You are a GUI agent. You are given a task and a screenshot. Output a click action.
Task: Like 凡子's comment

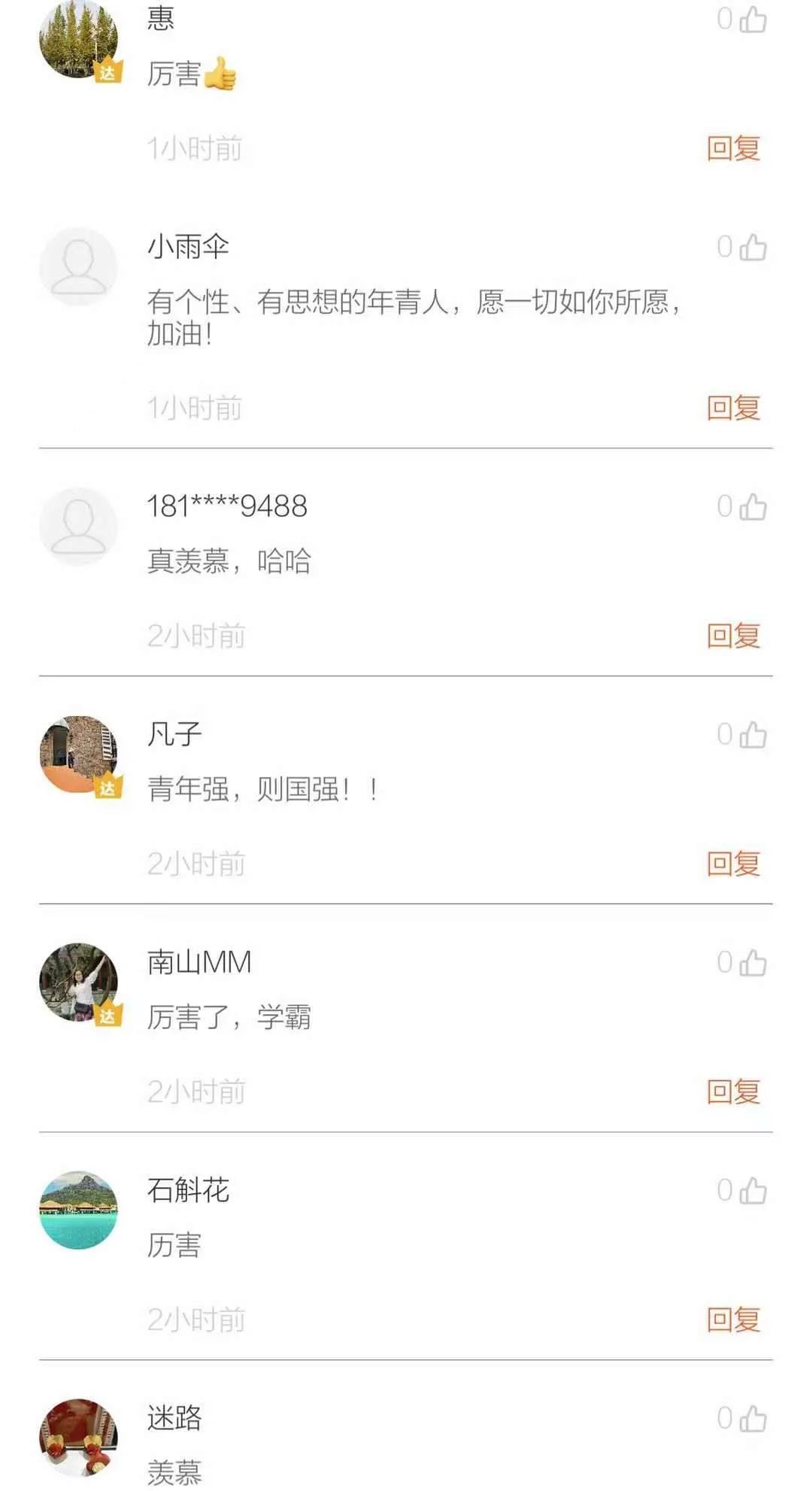tap(752, 735)
